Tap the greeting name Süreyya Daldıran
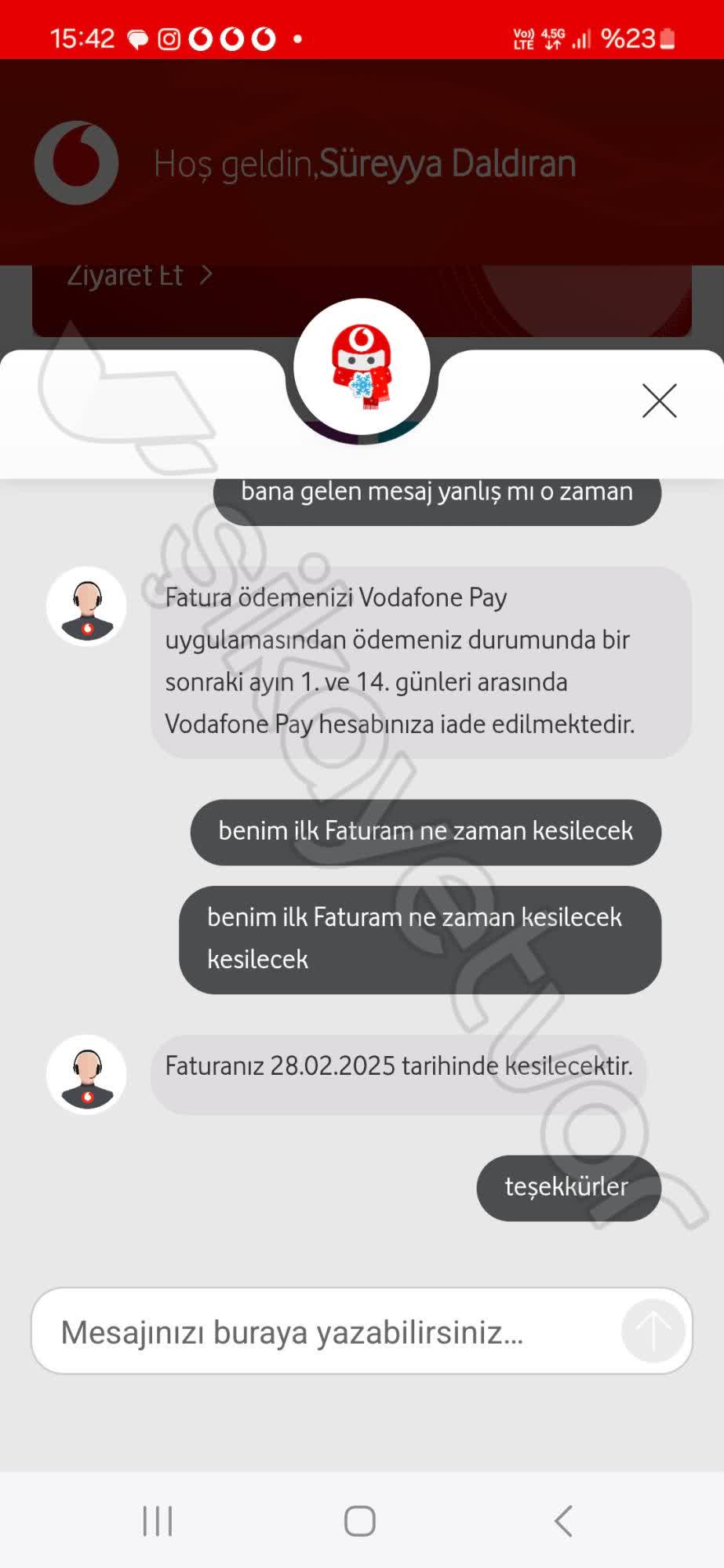The image size is (724, 1568). [x=449, y=162]
